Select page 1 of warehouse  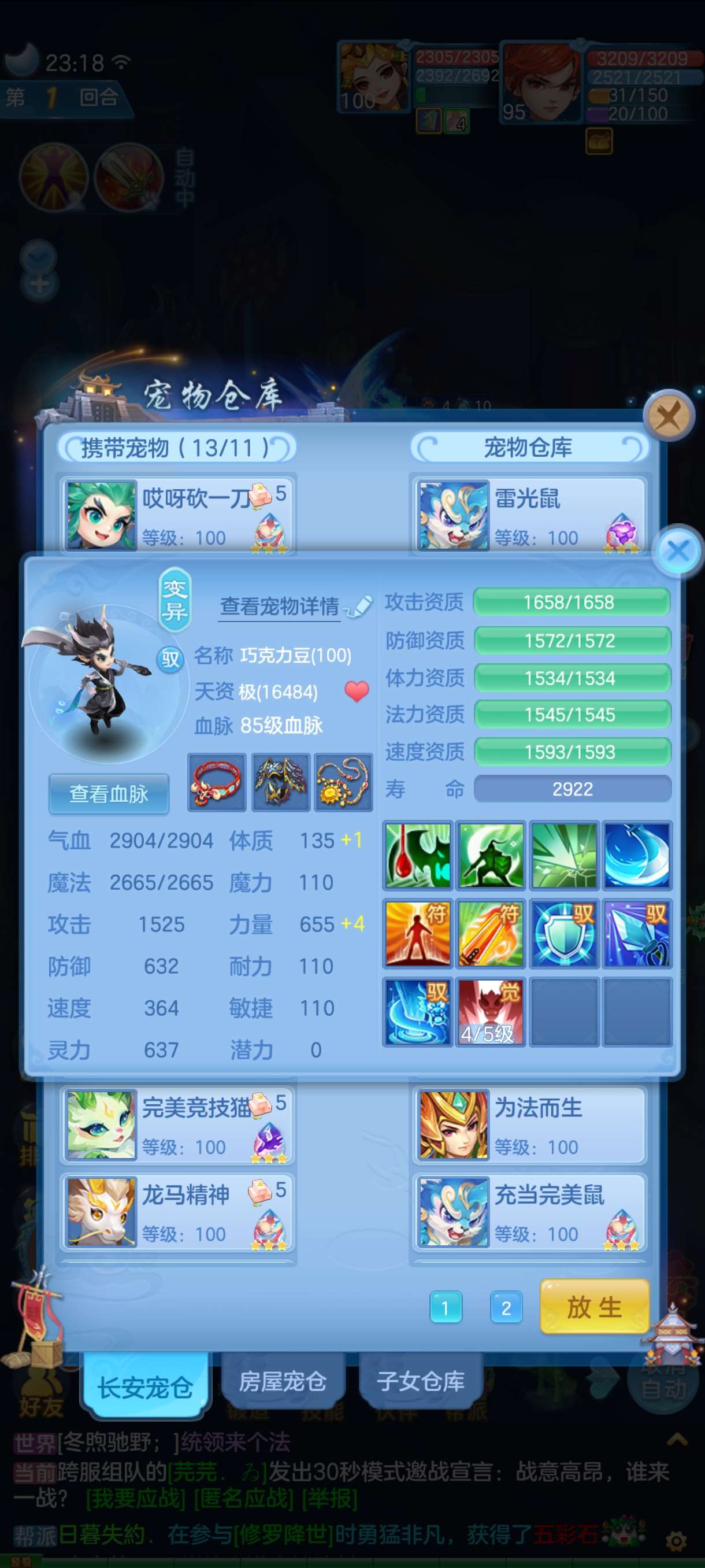coord(446,1307)
